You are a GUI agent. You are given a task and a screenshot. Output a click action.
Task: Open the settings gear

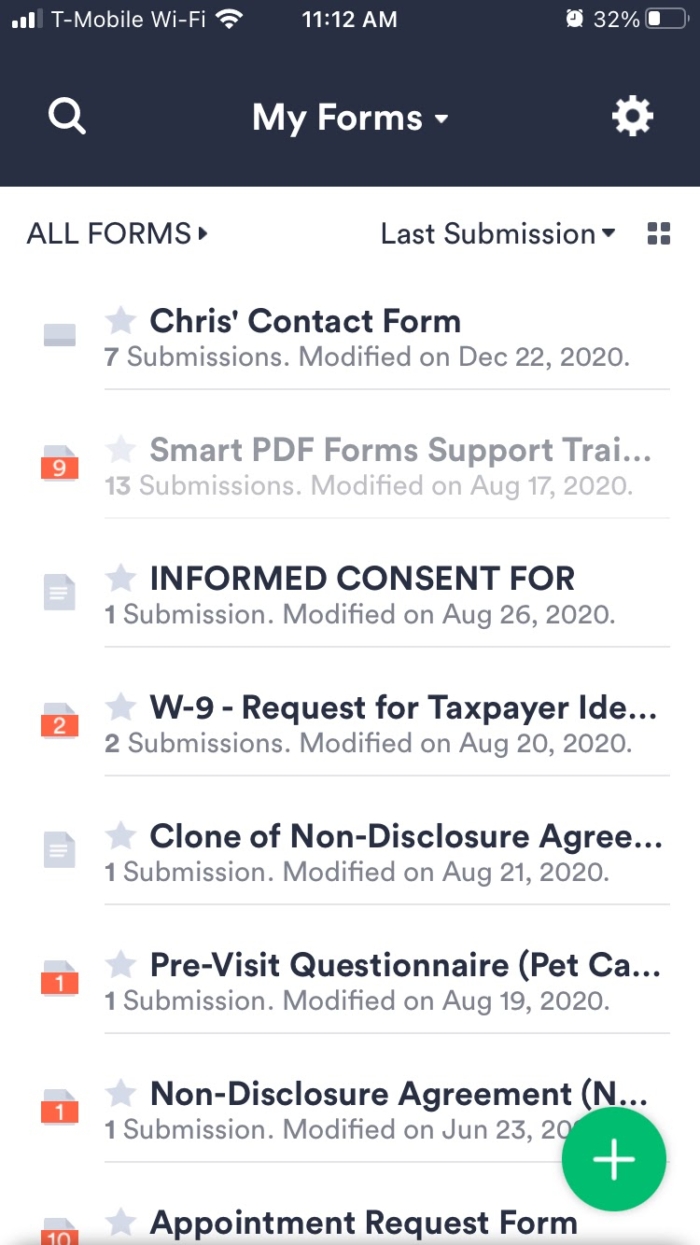tap(632, 117)
